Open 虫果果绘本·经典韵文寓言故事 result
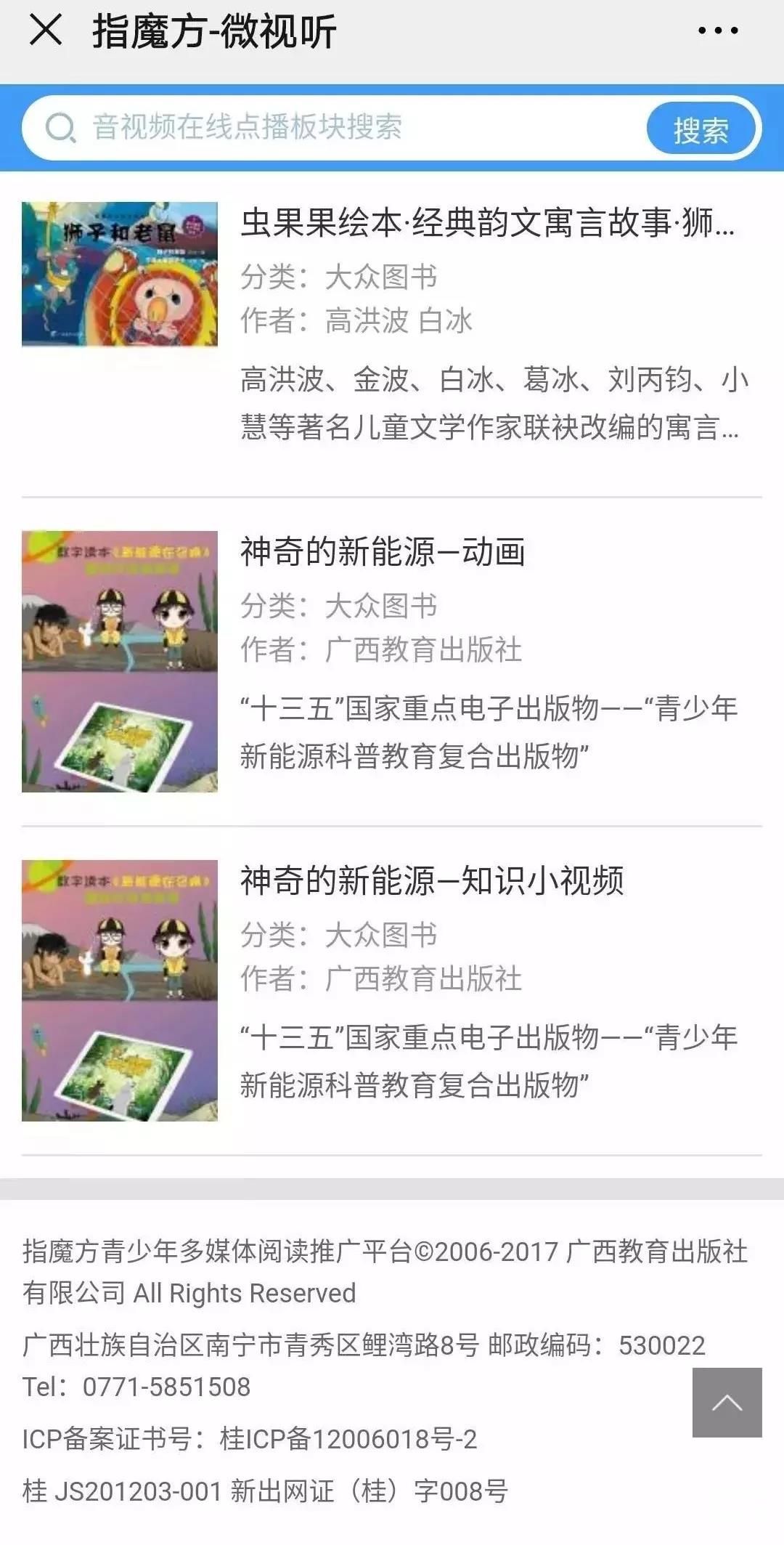Viewport: 784px width, 1545px height. click(x=486, y=222)
